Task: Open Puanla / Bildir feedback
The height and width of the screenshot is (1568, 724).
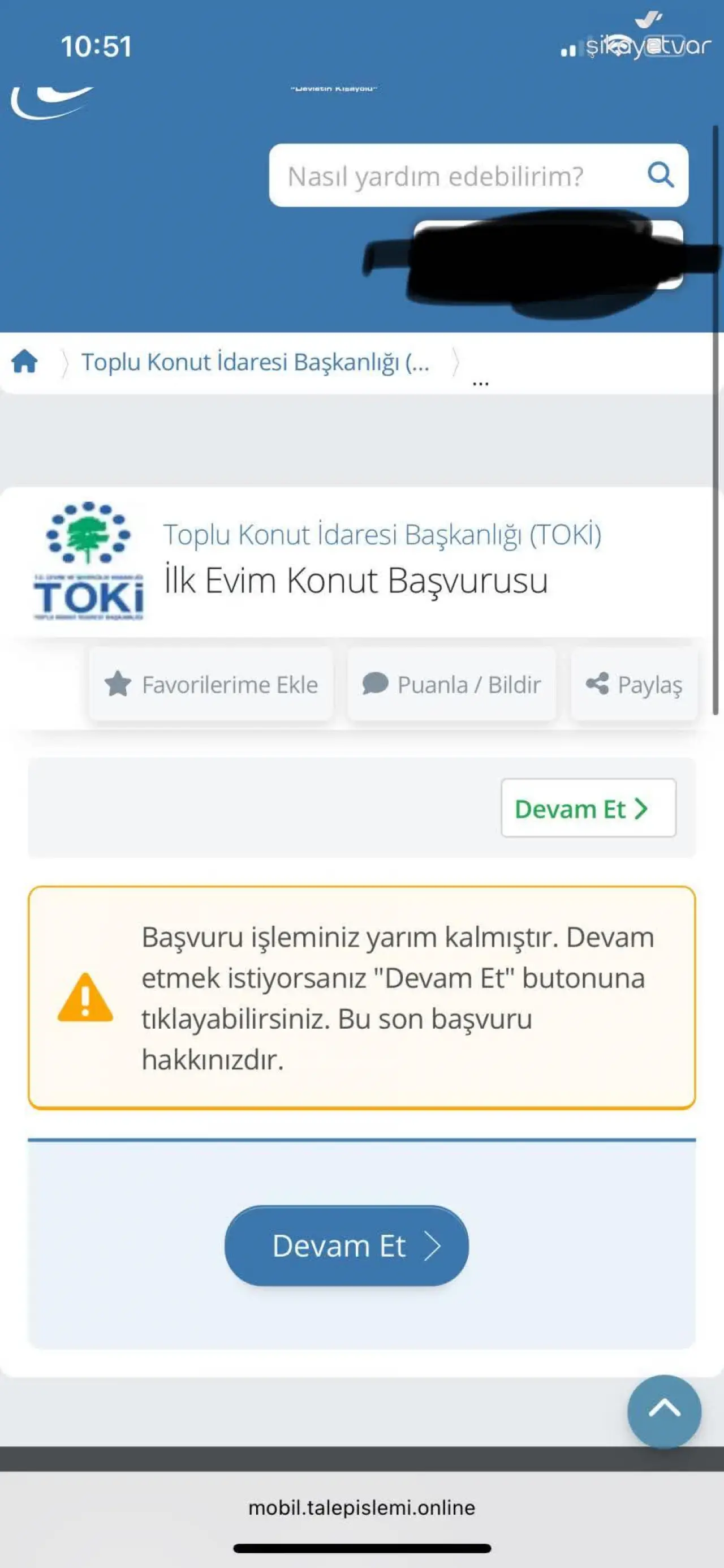Action: (x=451, y=684)
